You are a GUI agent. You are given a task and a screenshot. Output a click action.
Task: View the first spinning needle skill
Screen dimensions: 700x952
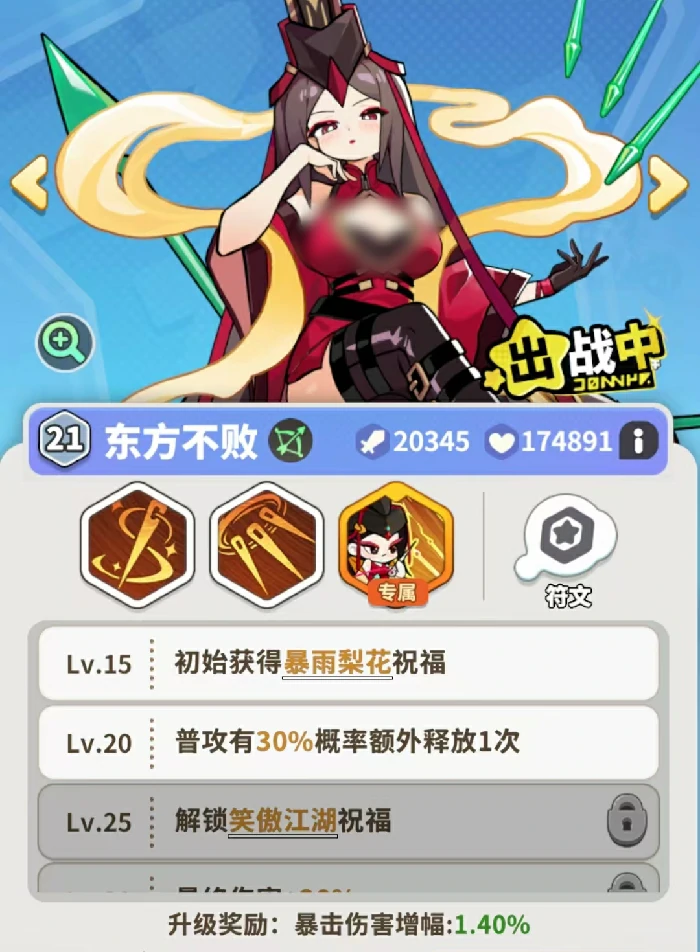pos(137,544)
